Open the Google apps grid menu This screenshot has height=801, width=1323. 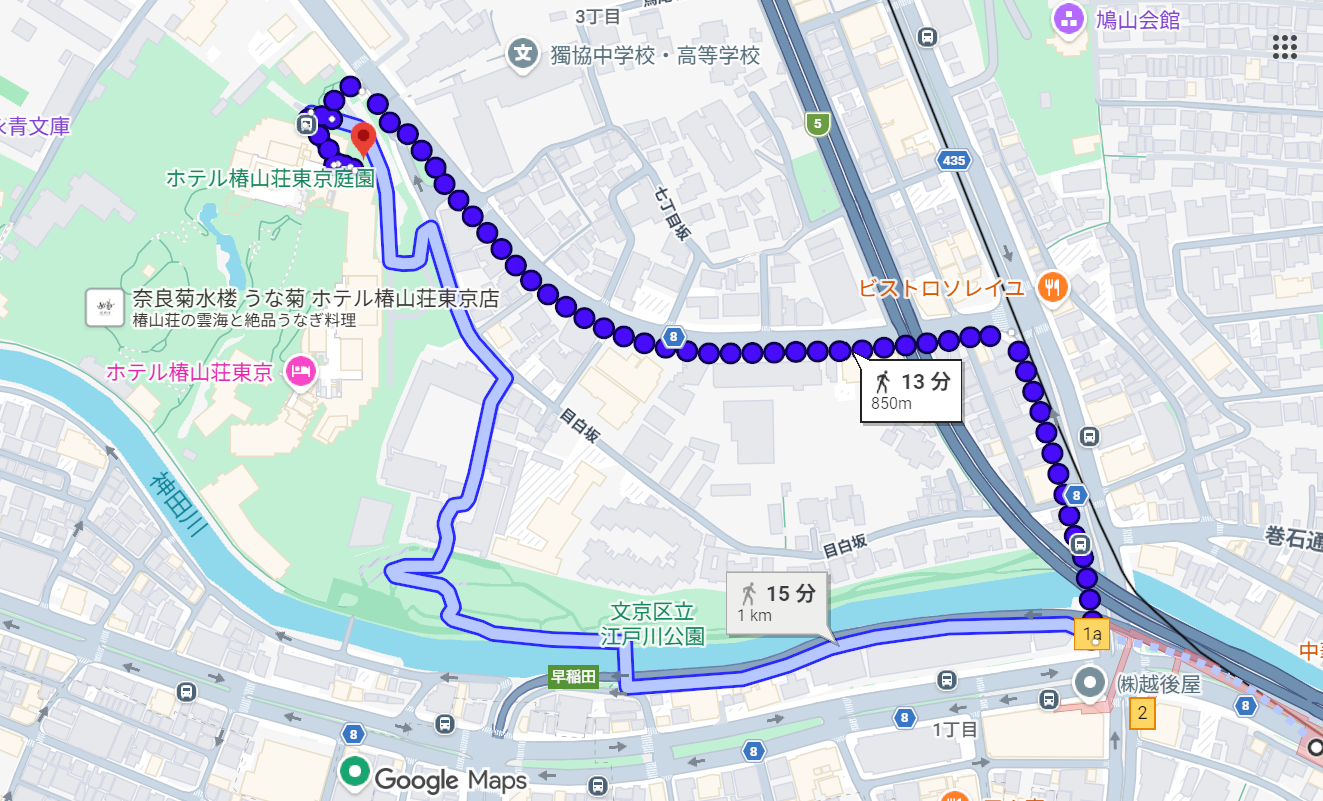1285,46
